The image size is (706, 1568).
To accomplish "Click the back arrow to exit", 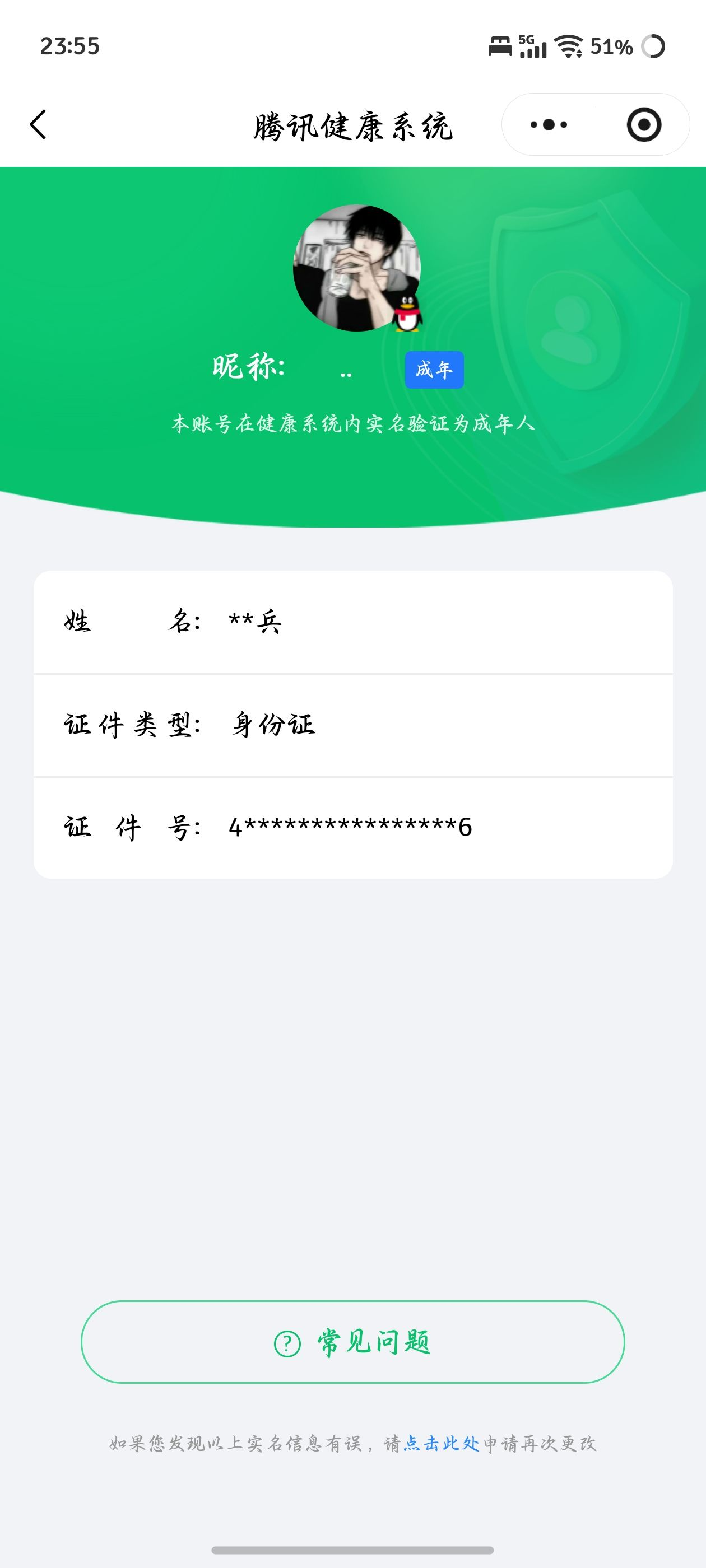I will point(38,125).
